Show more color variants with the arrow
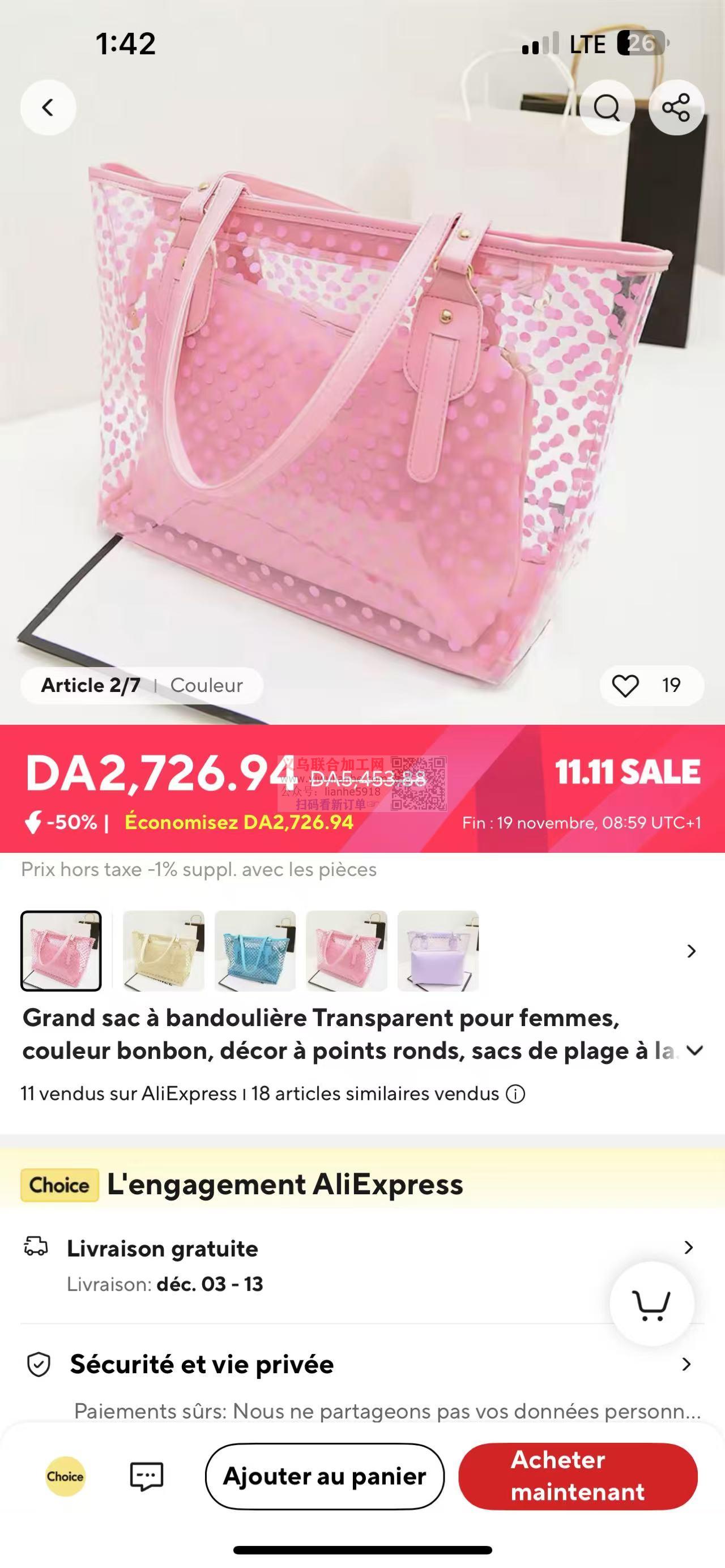This screenshot has height=1568, width=725. [691, 951]
